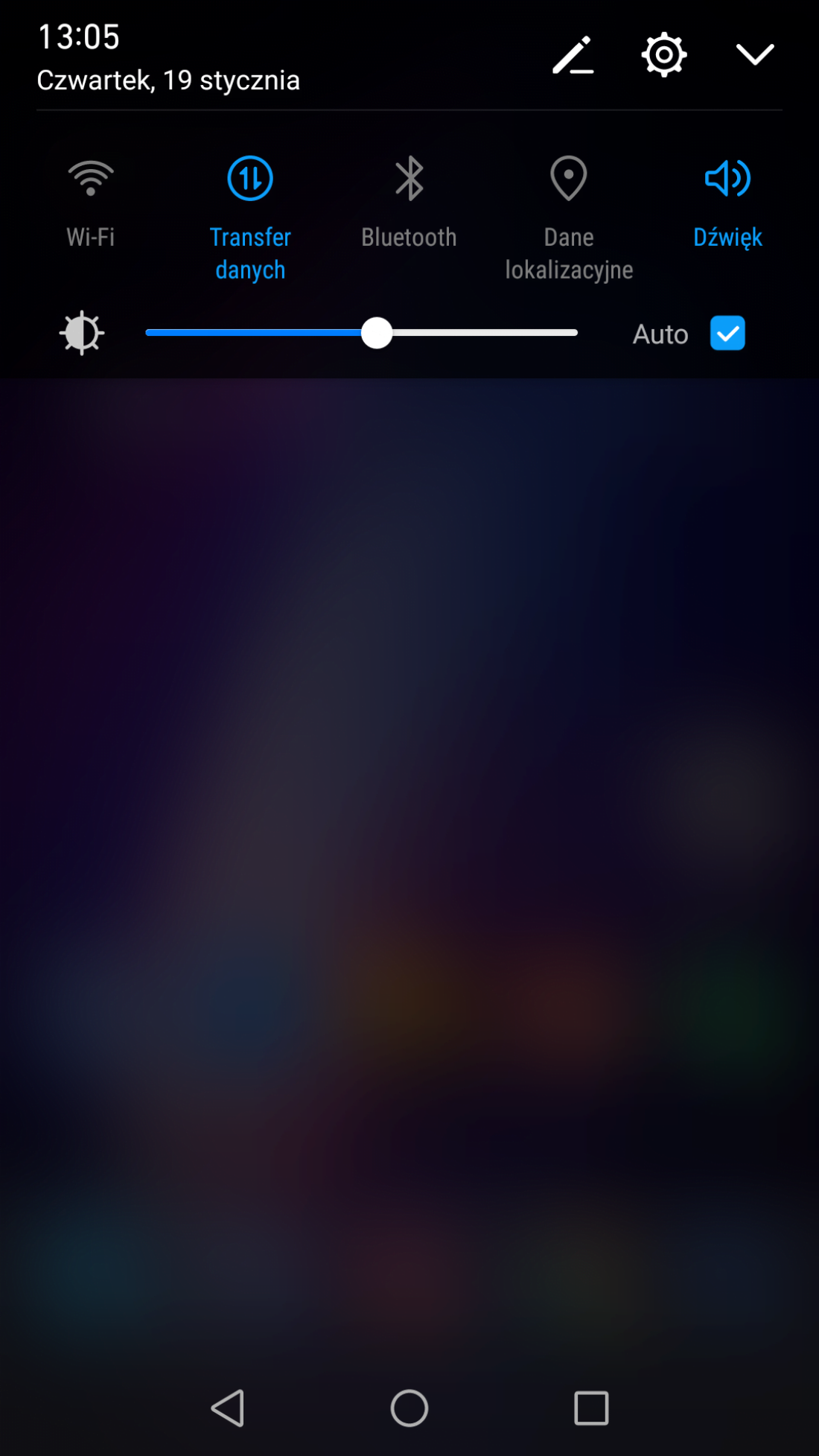Expand quick settings with chevron arrow
819x1456 pixels.
coord(755,54)
